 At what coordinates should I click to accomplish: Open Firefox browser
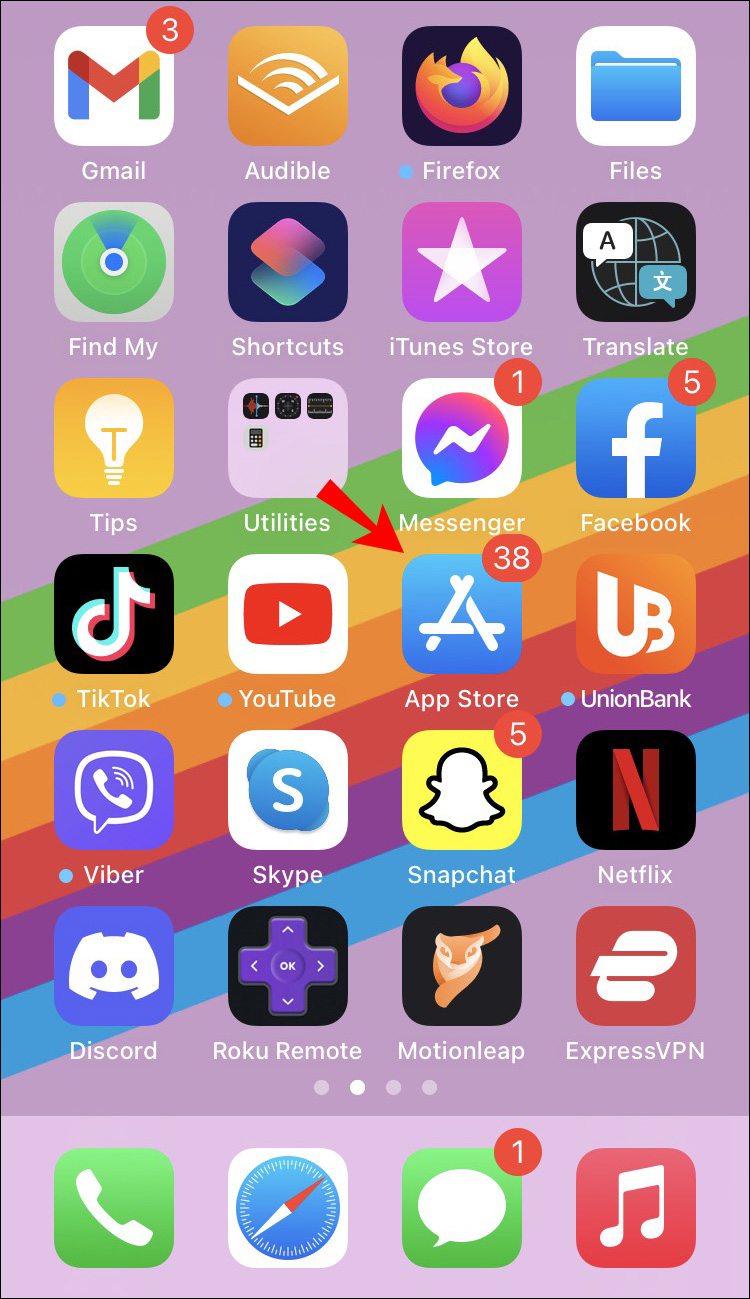[462, 86]
